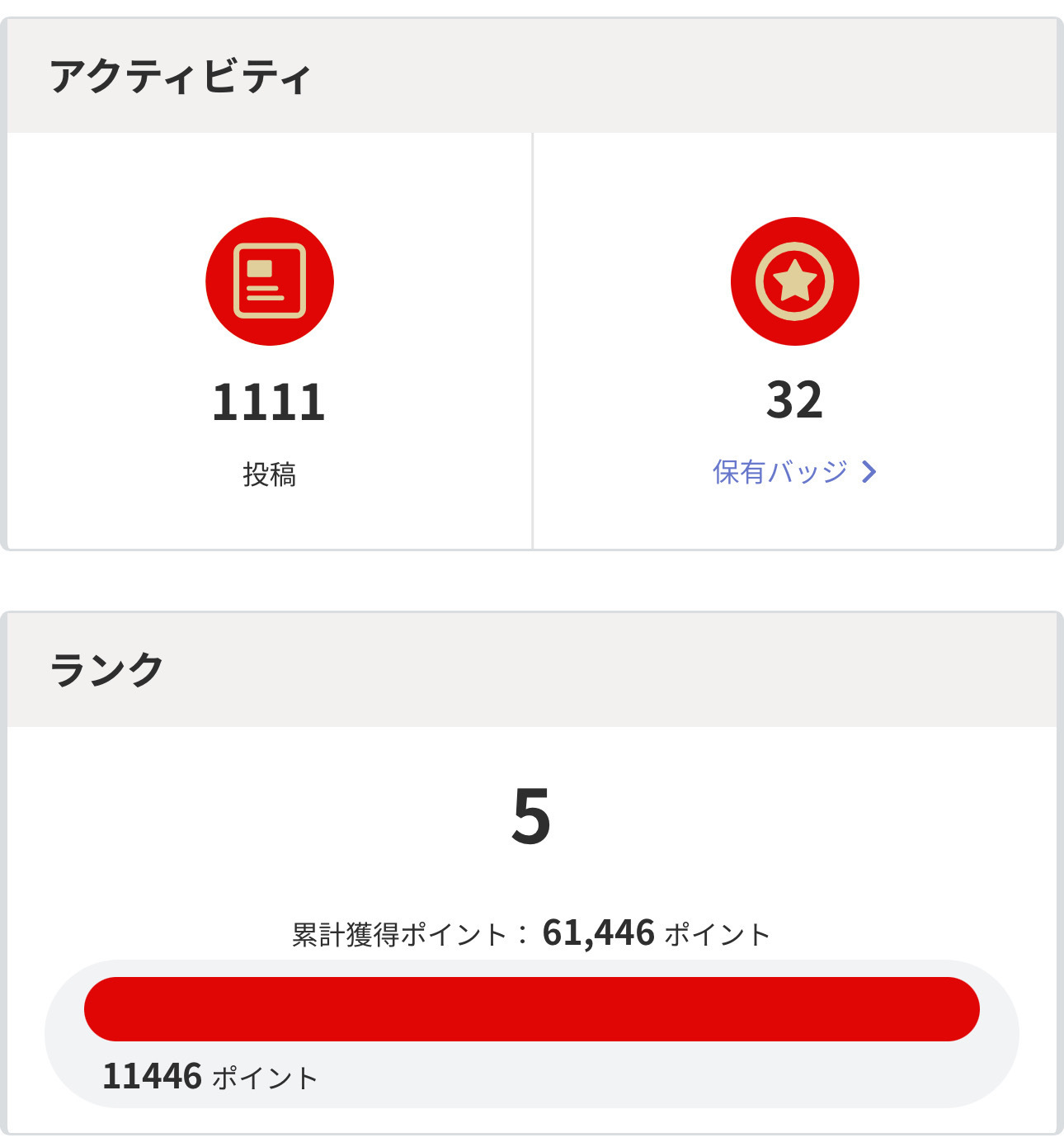Open the 保有バッジ link
Screen dimensions: 1064x1147
793,472
